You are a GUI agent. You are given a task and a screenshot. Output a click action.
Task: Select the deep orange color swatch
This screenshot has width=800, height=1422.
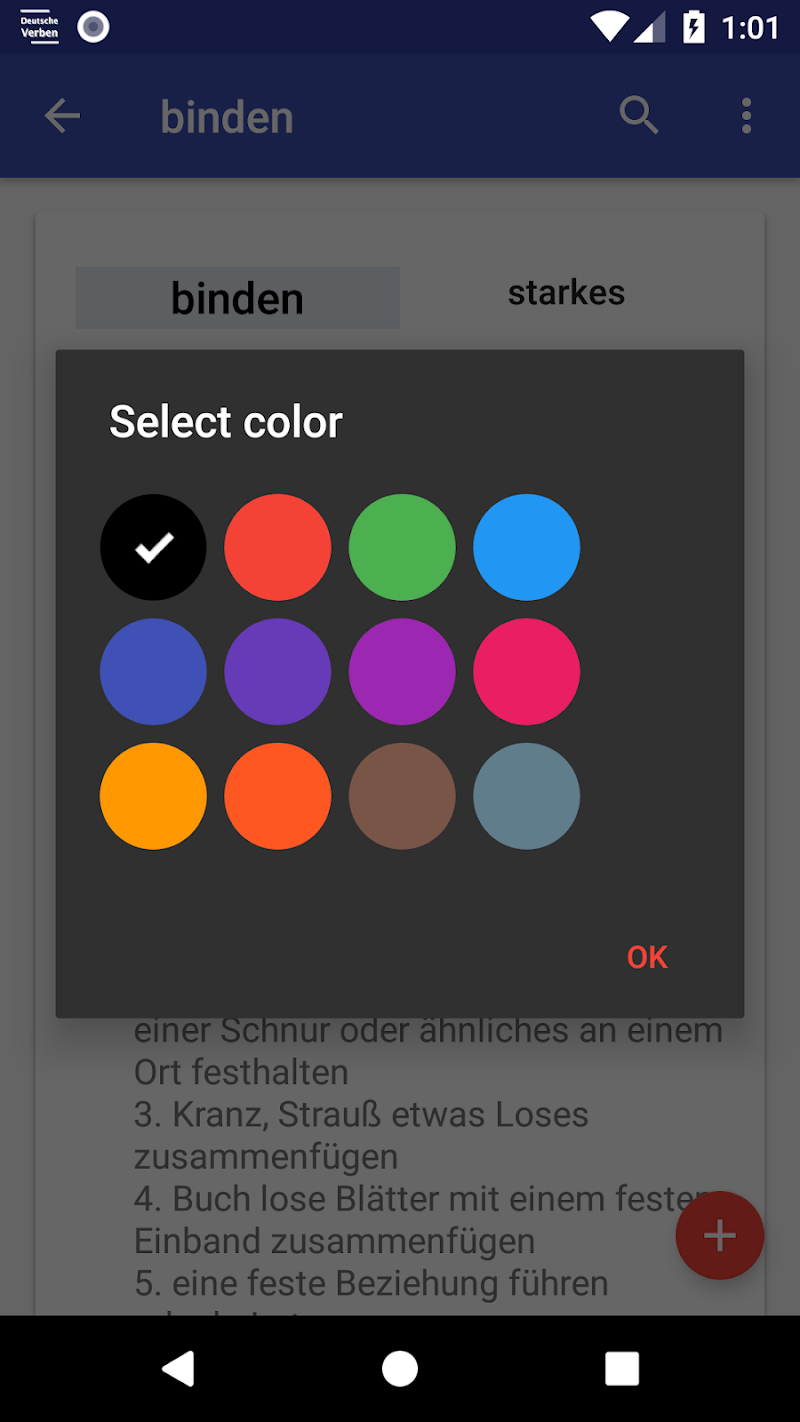tap(277, 796)
